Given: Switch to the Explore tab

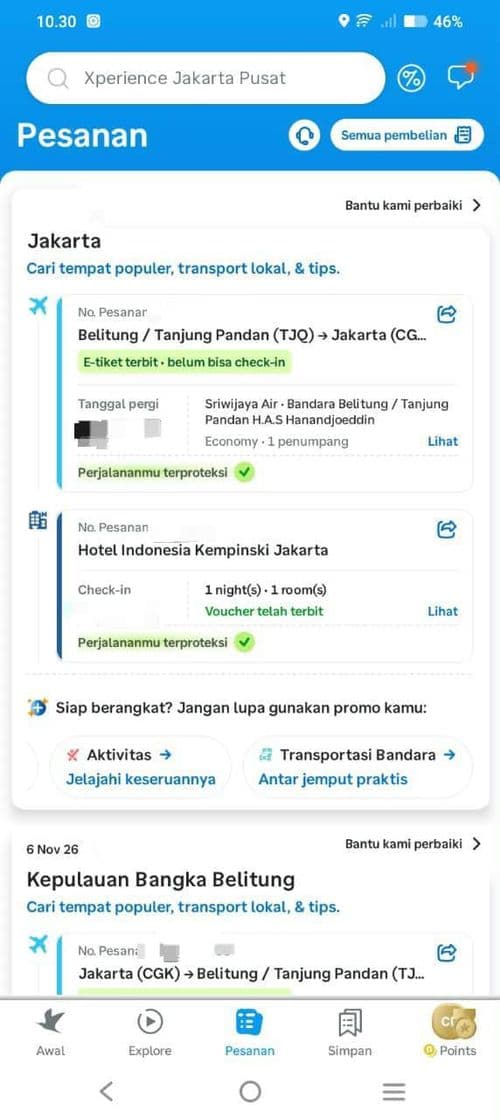Looking at the screenshot, I should pyautogui.click(x=150, y=1032).
